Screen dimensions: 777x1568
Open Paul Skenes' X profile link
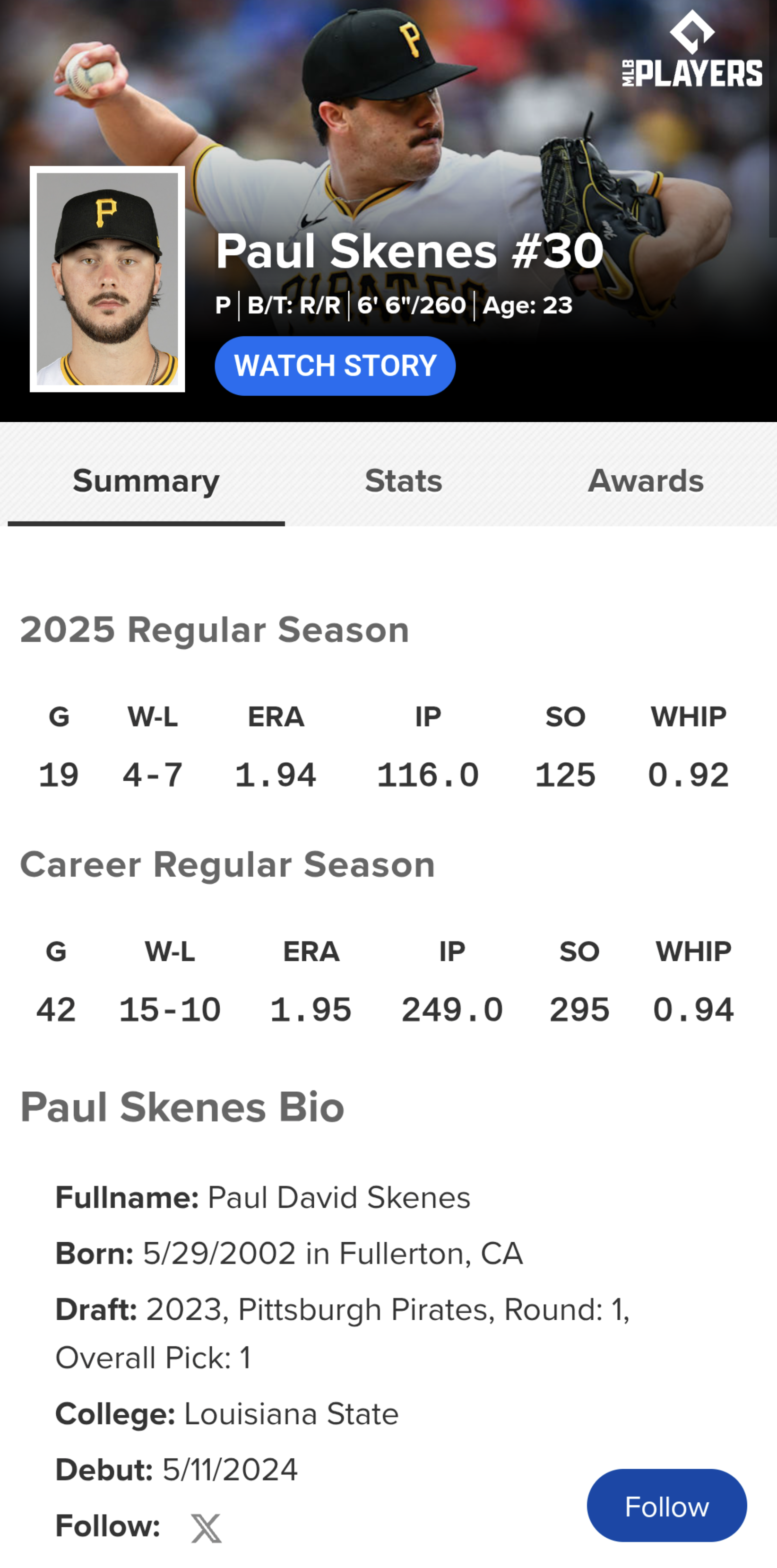tap(206, 1528)
